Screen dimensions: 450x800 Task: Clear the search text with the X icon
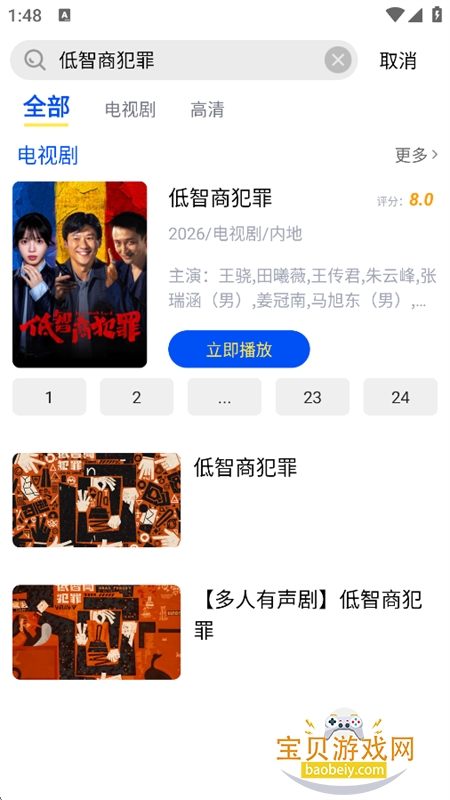(x=338, y=60)
